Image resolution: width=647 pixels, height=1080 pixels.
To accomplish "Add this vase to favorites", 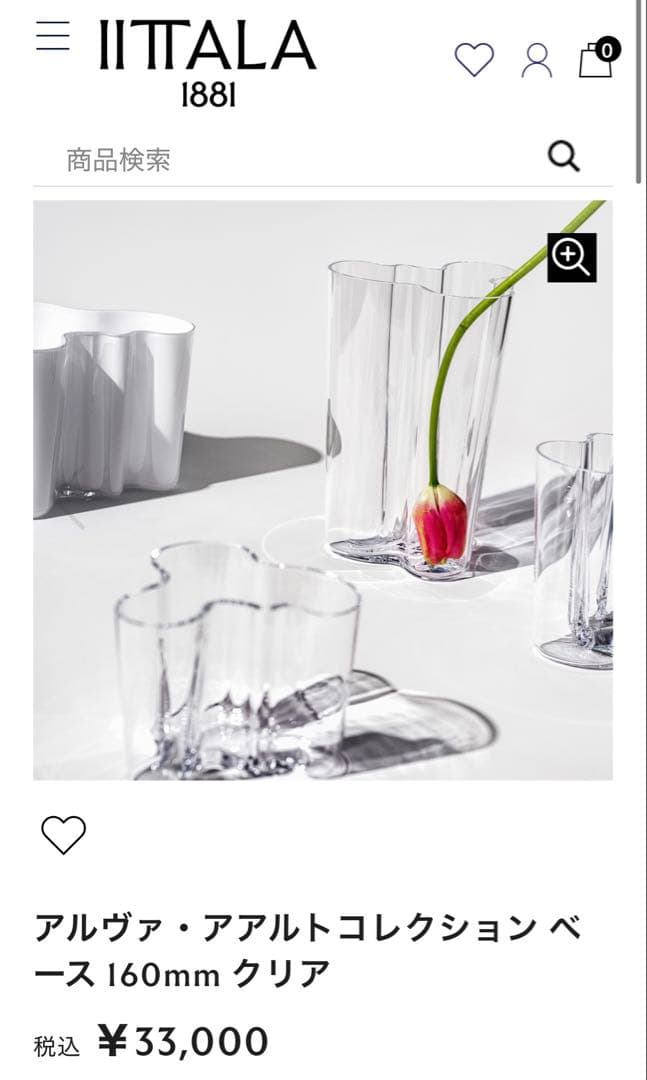I will pos(63,834).
